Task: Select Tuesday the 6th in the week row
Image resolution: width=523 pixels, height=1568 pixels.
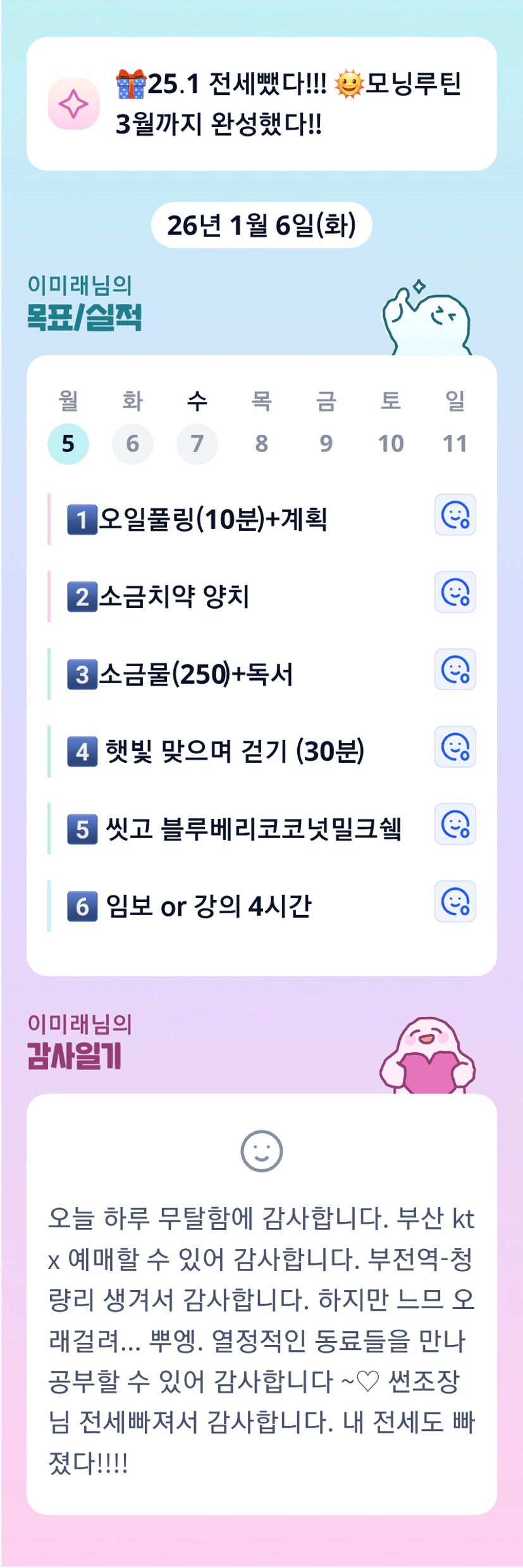Action: (x=133, y=444)
